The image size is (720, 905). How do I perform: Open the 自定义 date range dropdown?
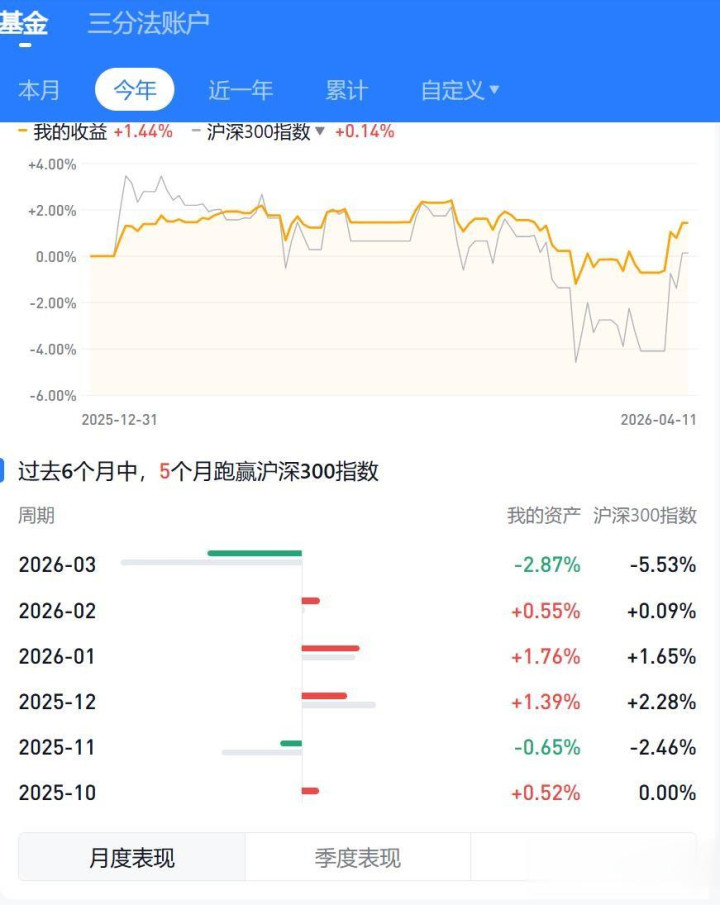[x=459, y=90]
